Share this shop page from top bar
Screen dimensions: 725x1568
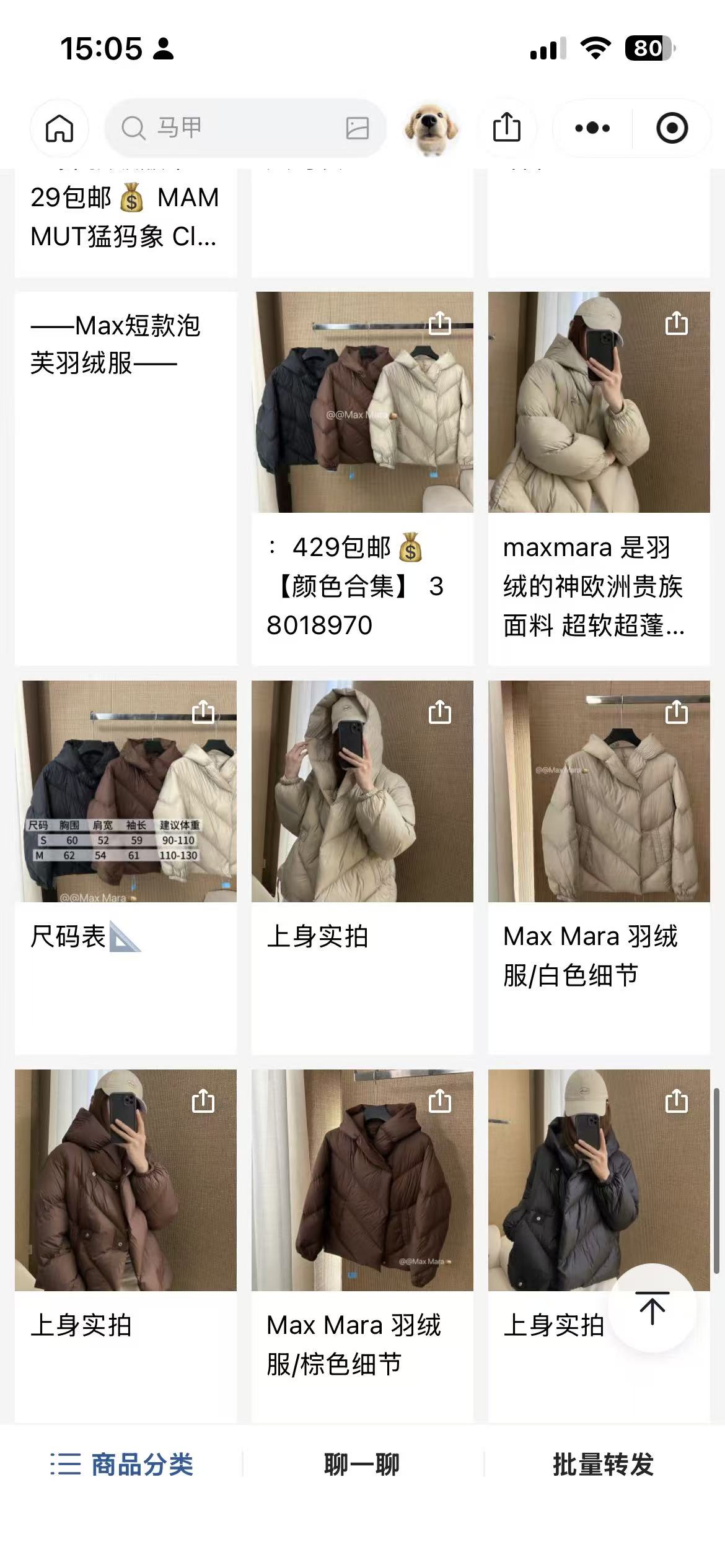click(506, 128)
